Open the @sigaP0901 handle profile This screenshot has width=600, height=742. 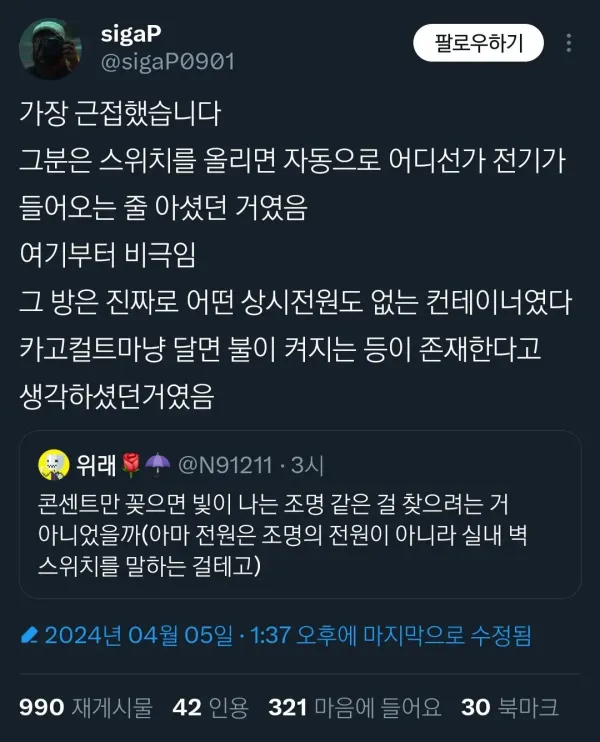click(x=167, y=61)
